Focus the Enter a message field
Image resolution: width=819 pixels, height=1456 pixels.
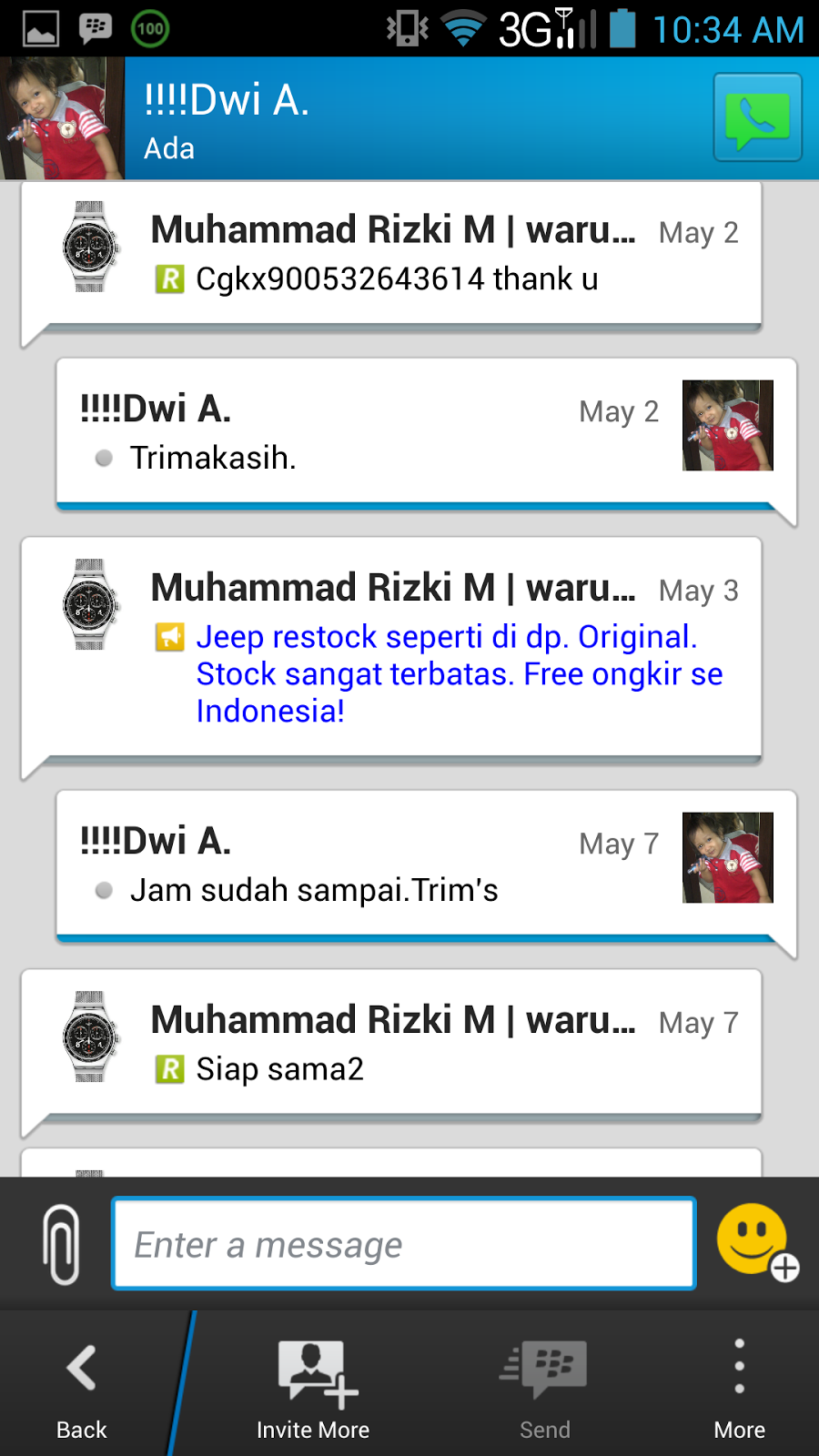[403, 1244]
